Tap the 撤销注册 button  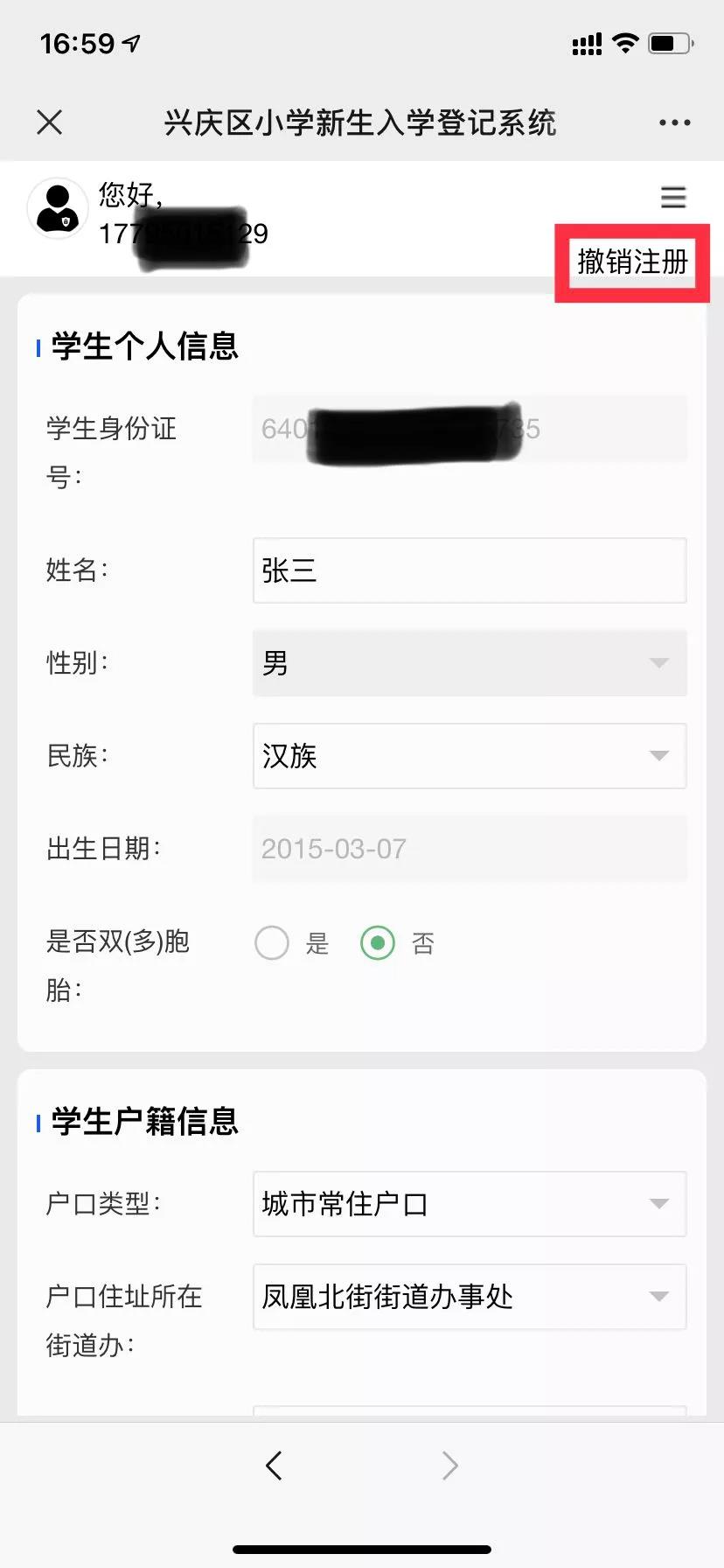coord(632,262)
